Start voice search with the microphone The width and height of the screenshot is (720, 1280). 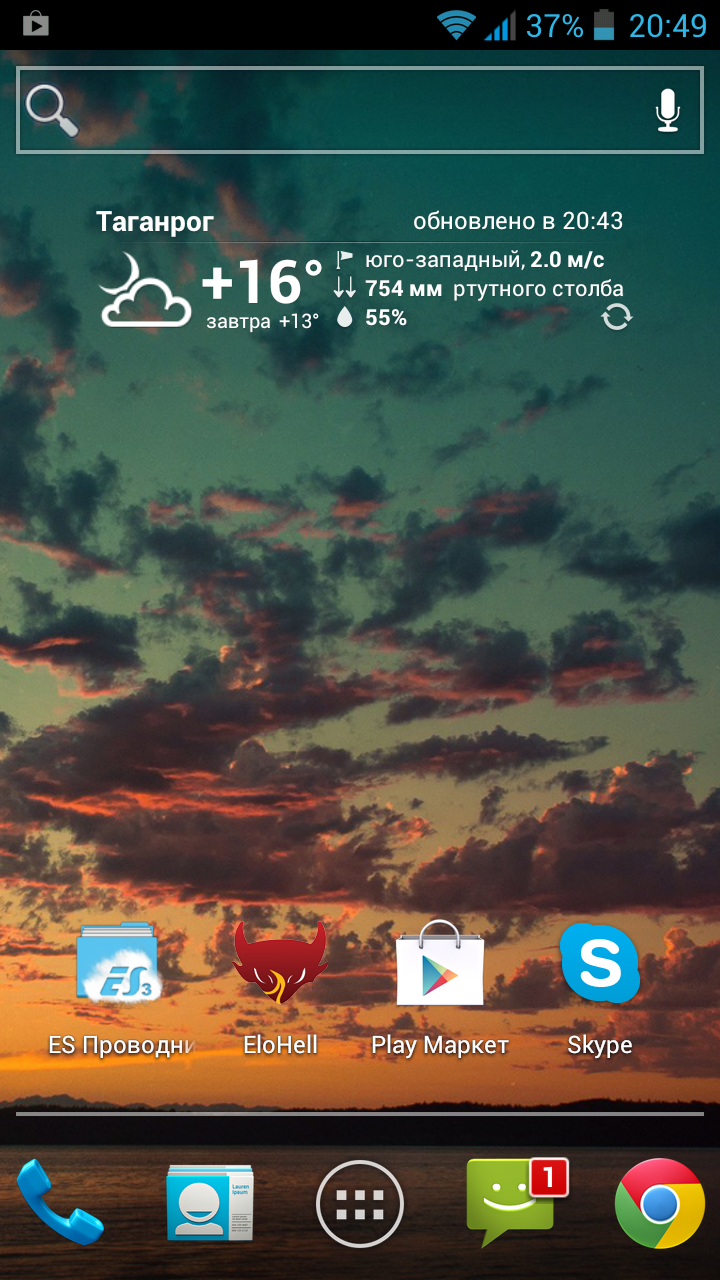pos(667,110)
